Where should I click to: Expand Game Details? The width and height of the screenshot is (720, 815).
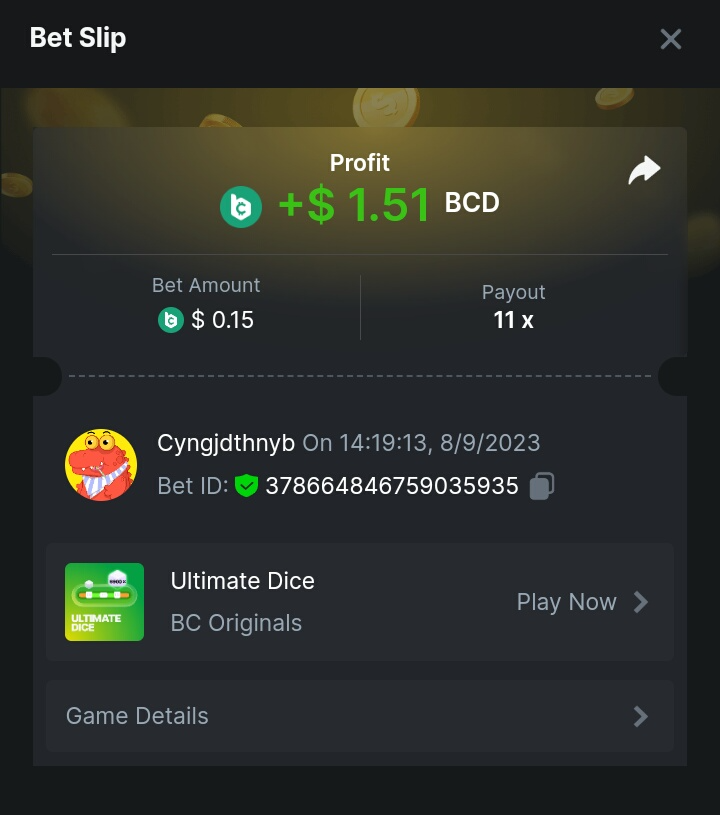tap(359, 716)
